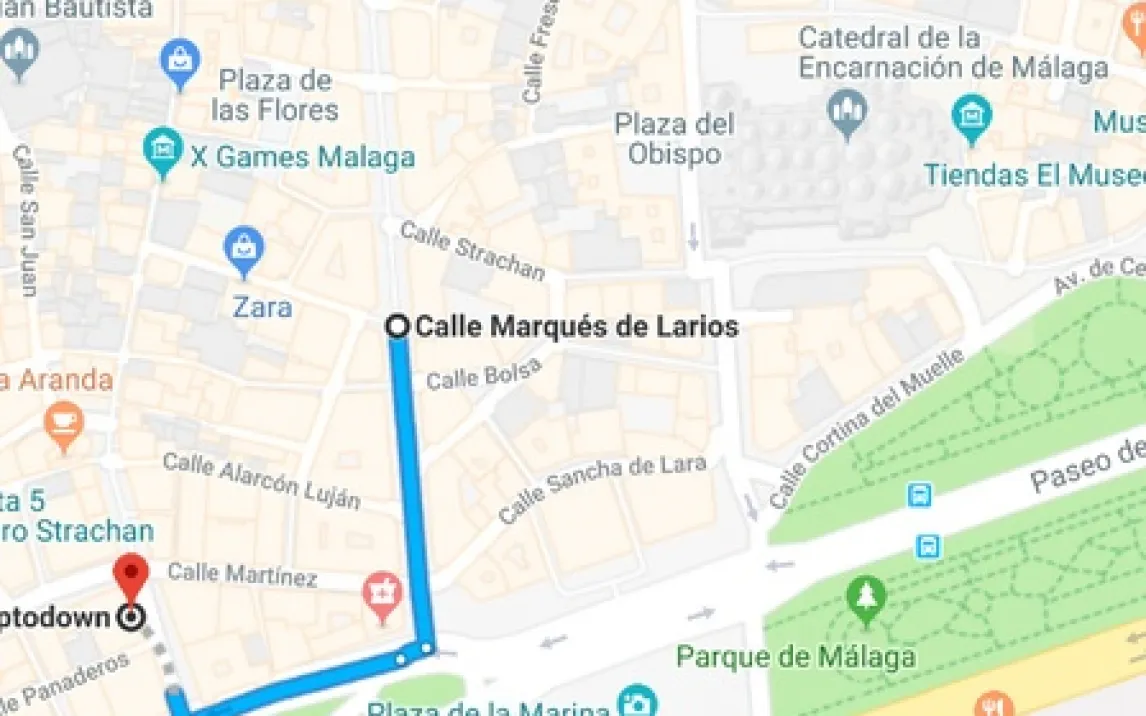Tap the Catedral de la Encarnación marker

pyautogui.click(x=847, y=108)
